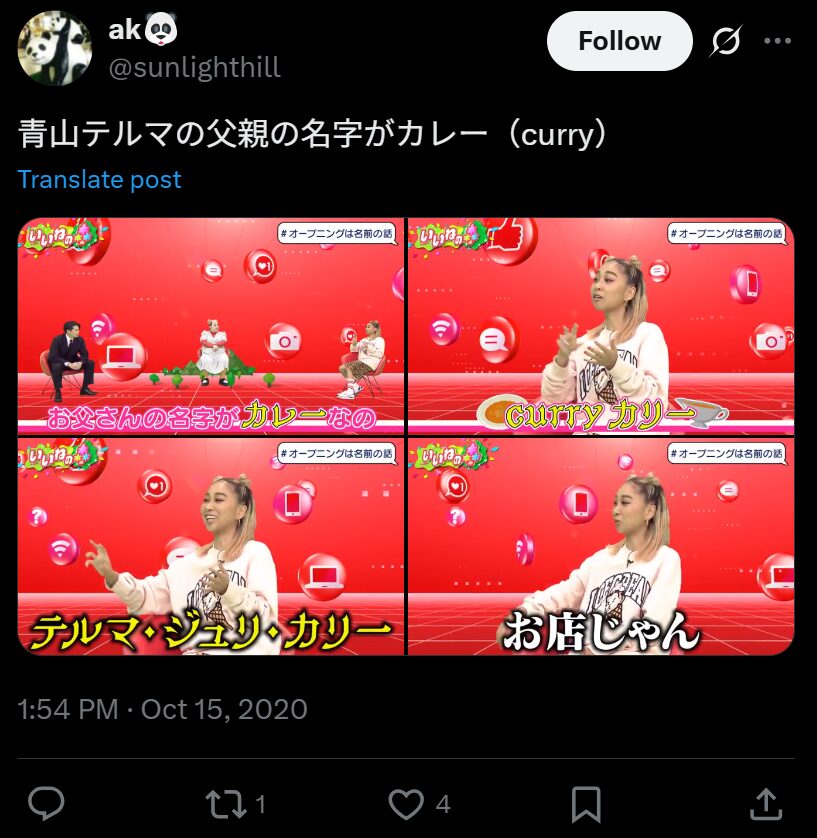
Task: Open the post overflow menu
Action: (x=777, y=41)
